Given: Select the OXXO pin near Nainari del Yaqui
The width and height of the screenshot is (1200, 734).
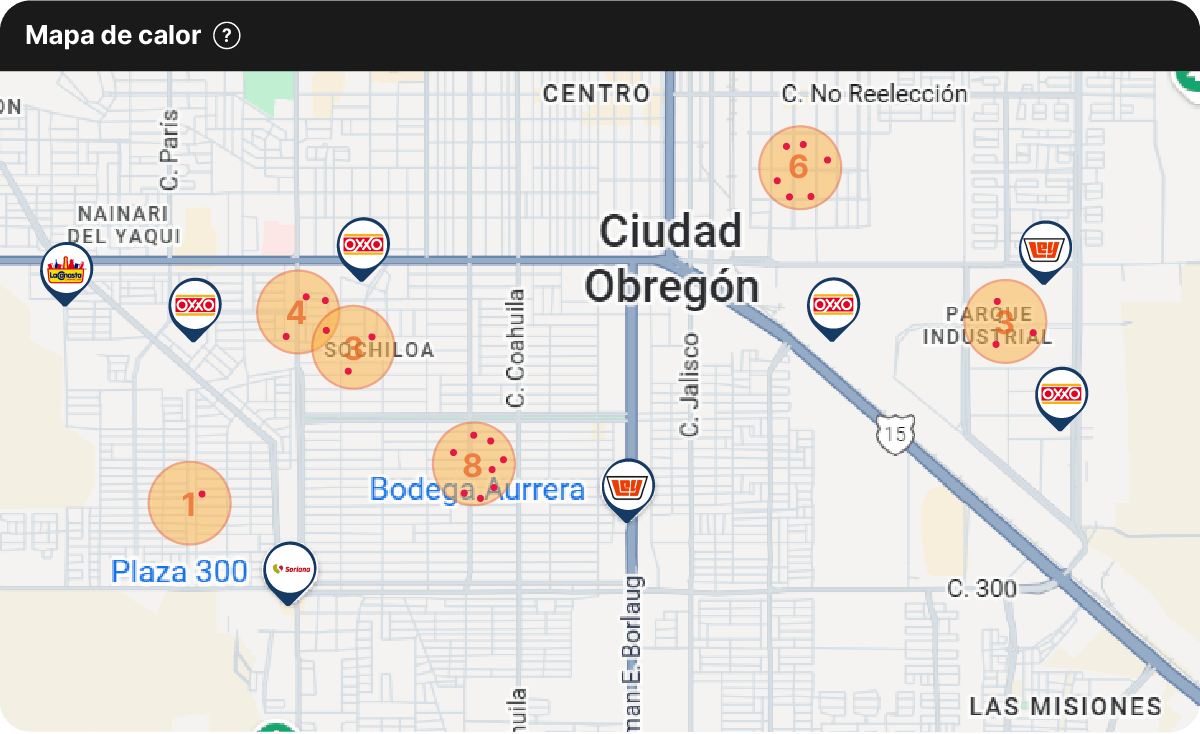Looking at the screenshot, I should 195,305.
